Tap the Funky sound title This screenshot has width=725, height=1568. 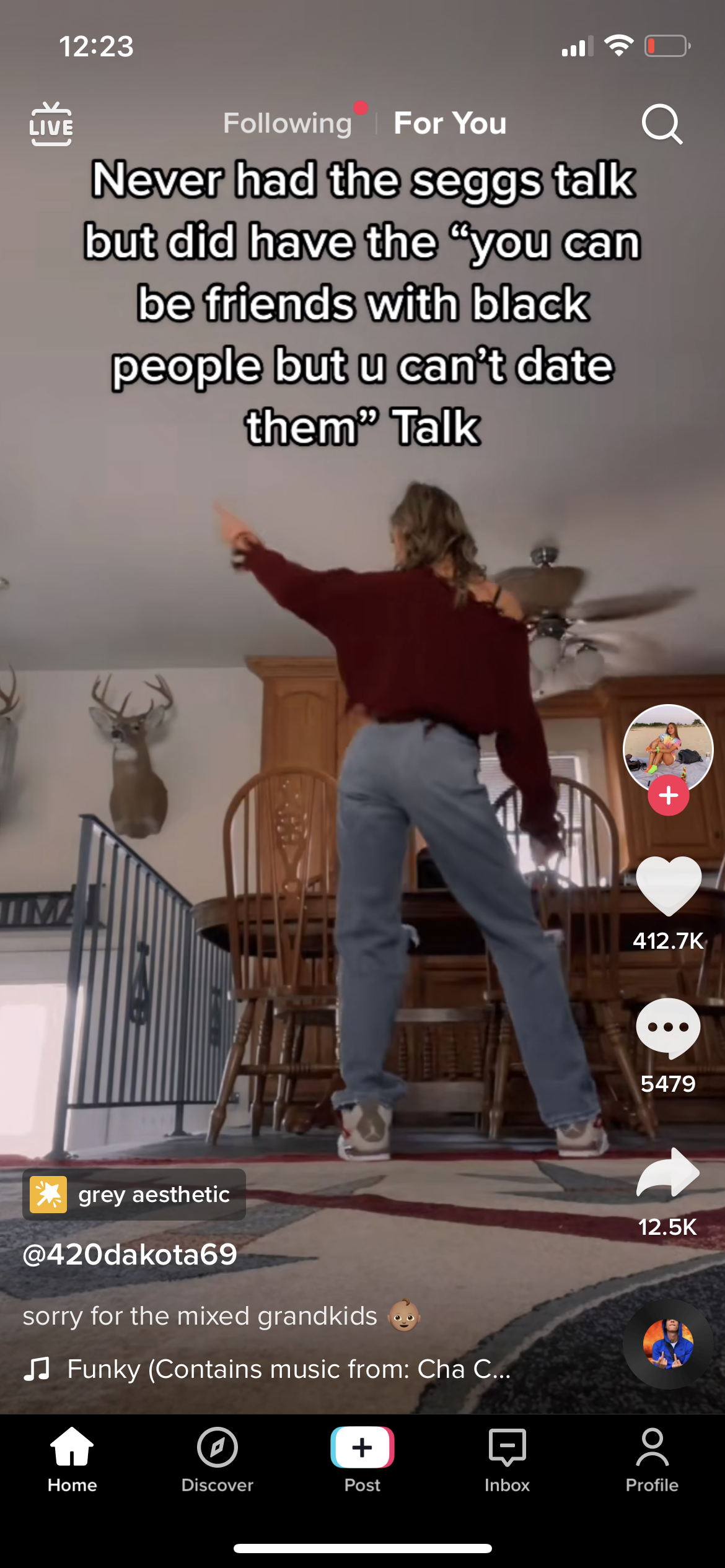tap(288, 1369)
